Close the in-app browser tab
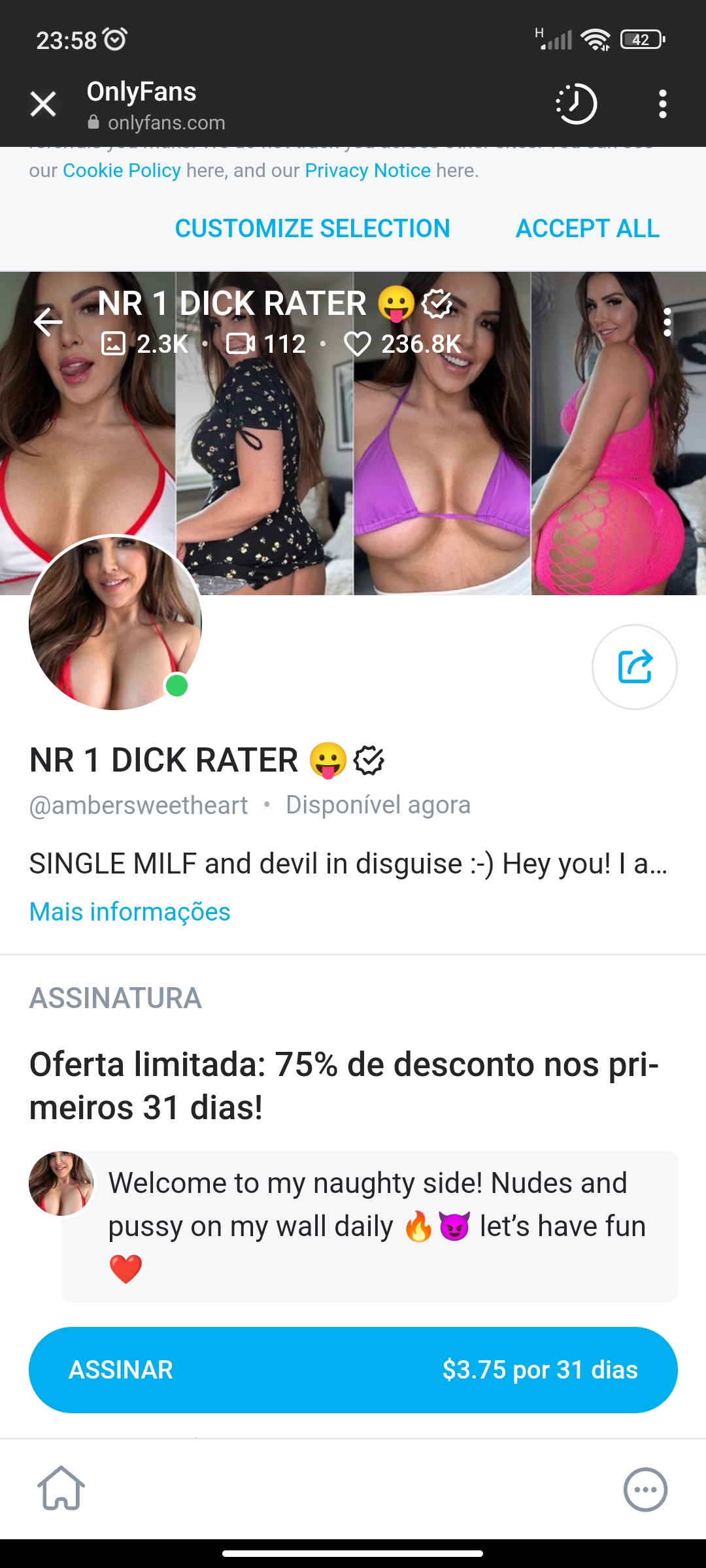The image size is (706, 1568). point(43,104)
